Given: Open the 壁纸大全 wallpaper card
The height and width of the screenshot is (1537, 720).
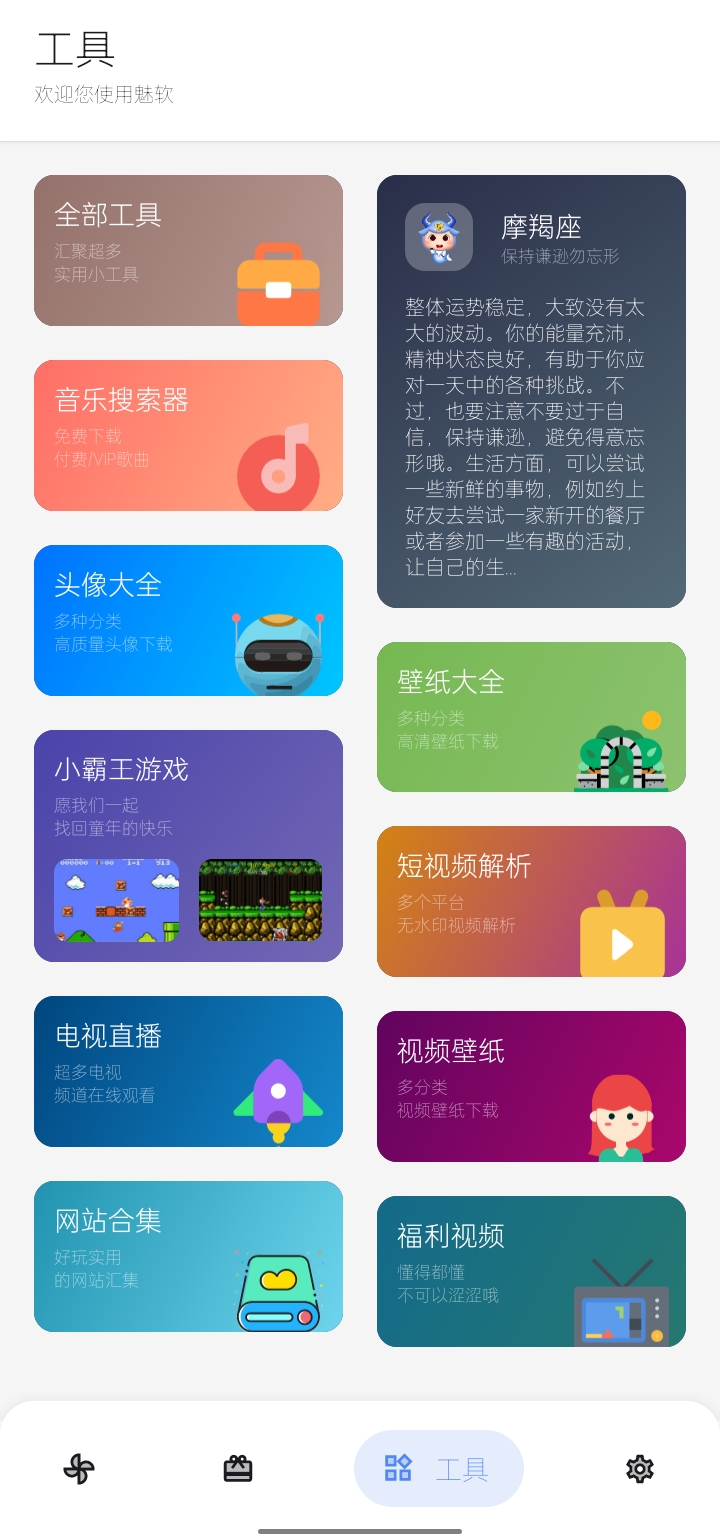Looking at the screenshot, I should click(530, 716).
